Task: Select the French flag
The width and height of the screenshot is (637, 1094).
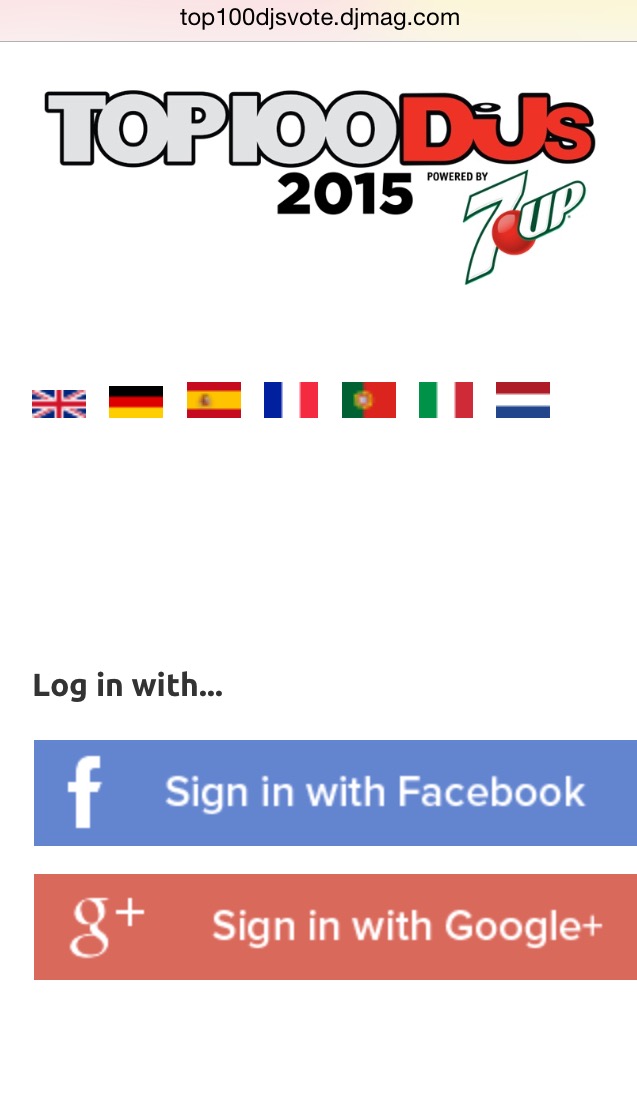Action: pyautogui.click(x=291, y=400)
